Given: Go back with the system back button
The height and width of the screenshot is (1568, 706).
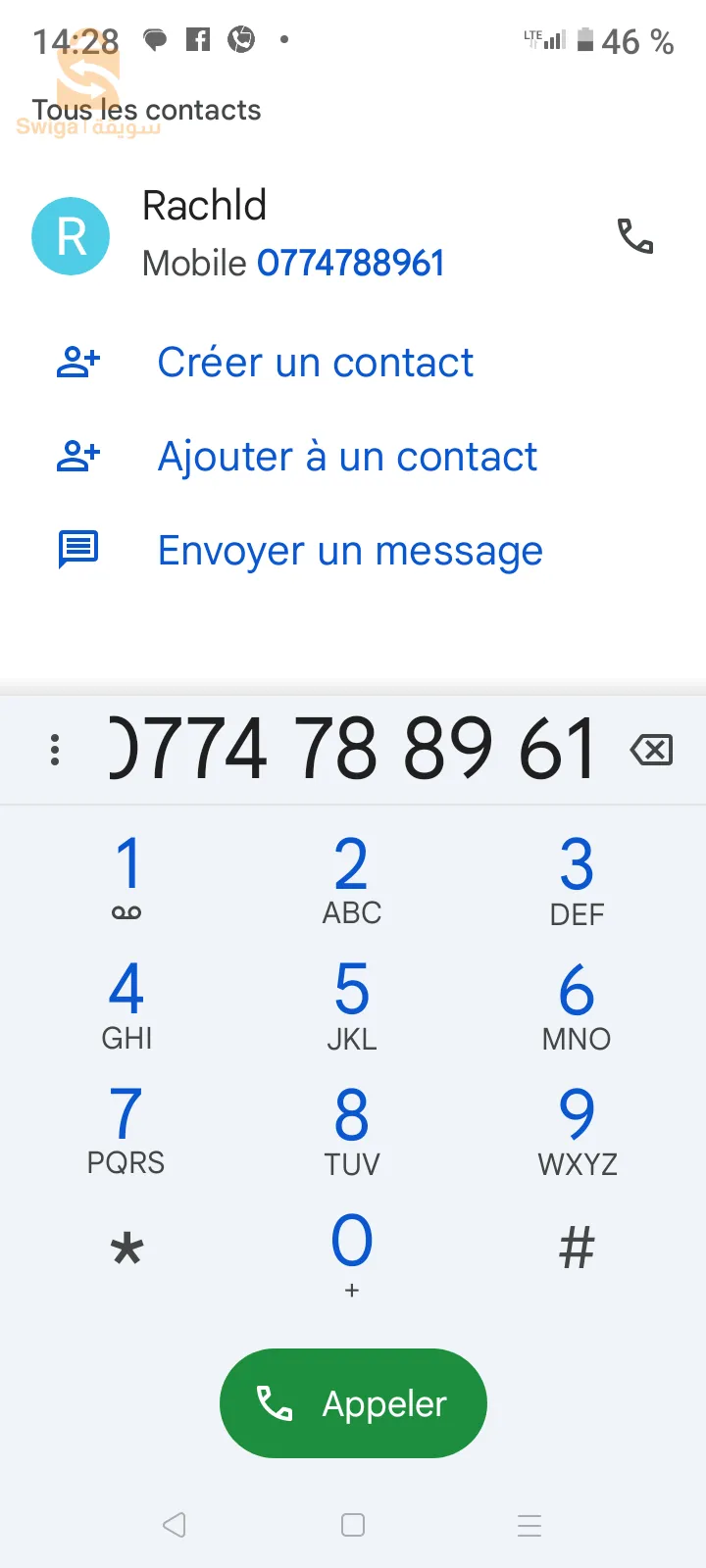Looking at the screenshot, I should [x=175, y=1525].
